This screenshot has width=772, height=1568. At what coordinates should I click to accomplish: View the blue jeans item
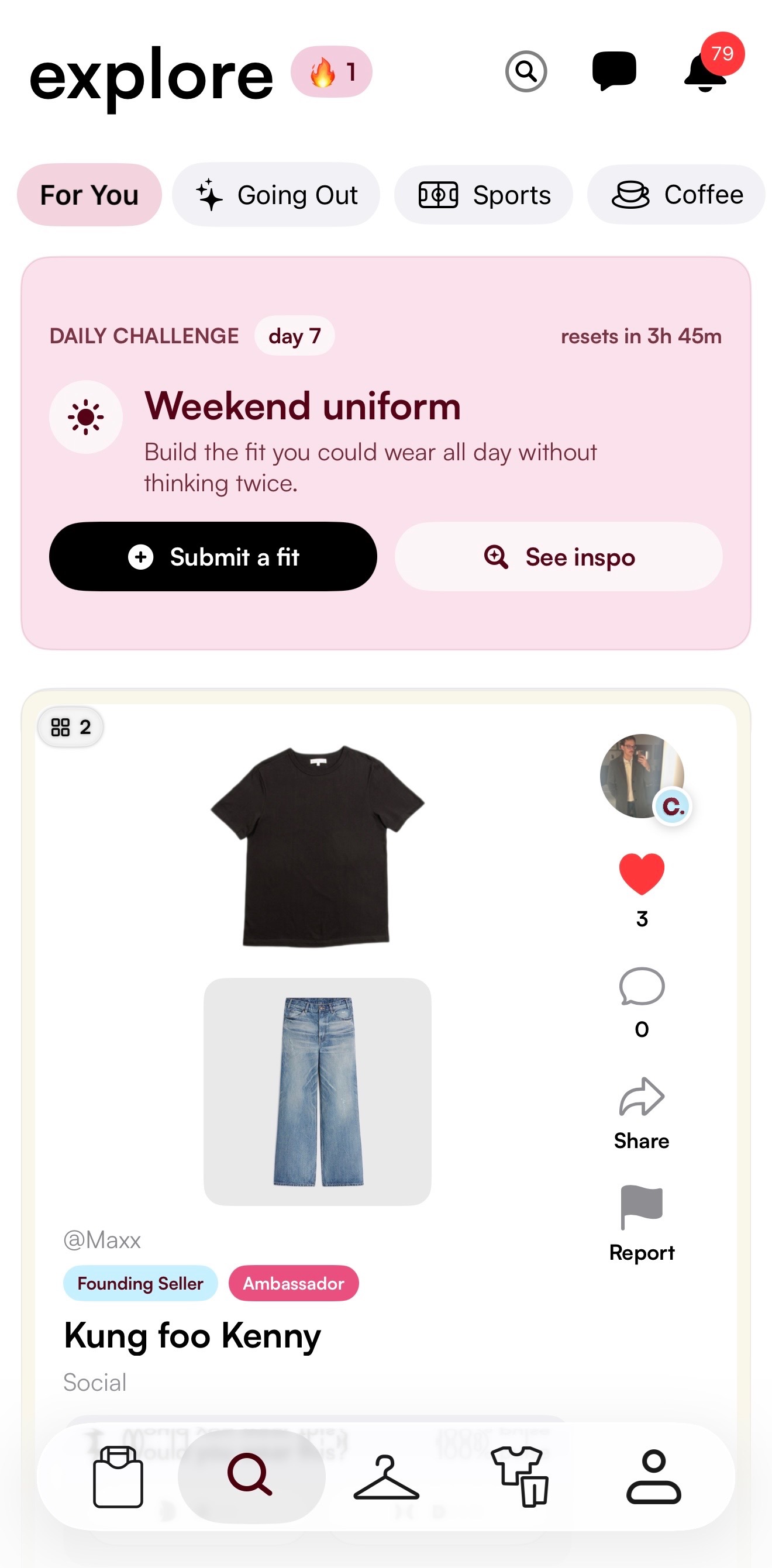pos(317,1091)
